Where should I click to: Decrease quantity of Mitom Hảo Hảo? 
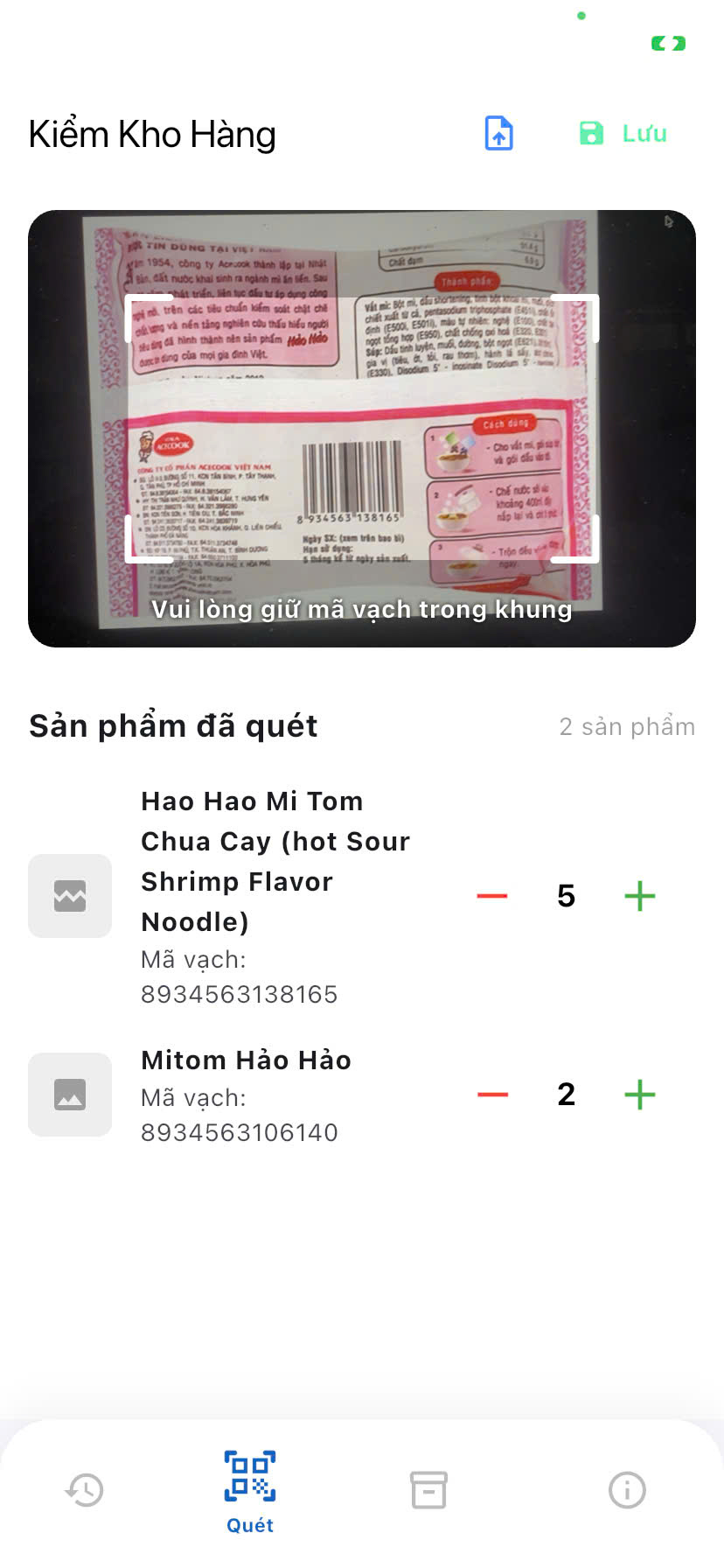tap(492, 1095)
